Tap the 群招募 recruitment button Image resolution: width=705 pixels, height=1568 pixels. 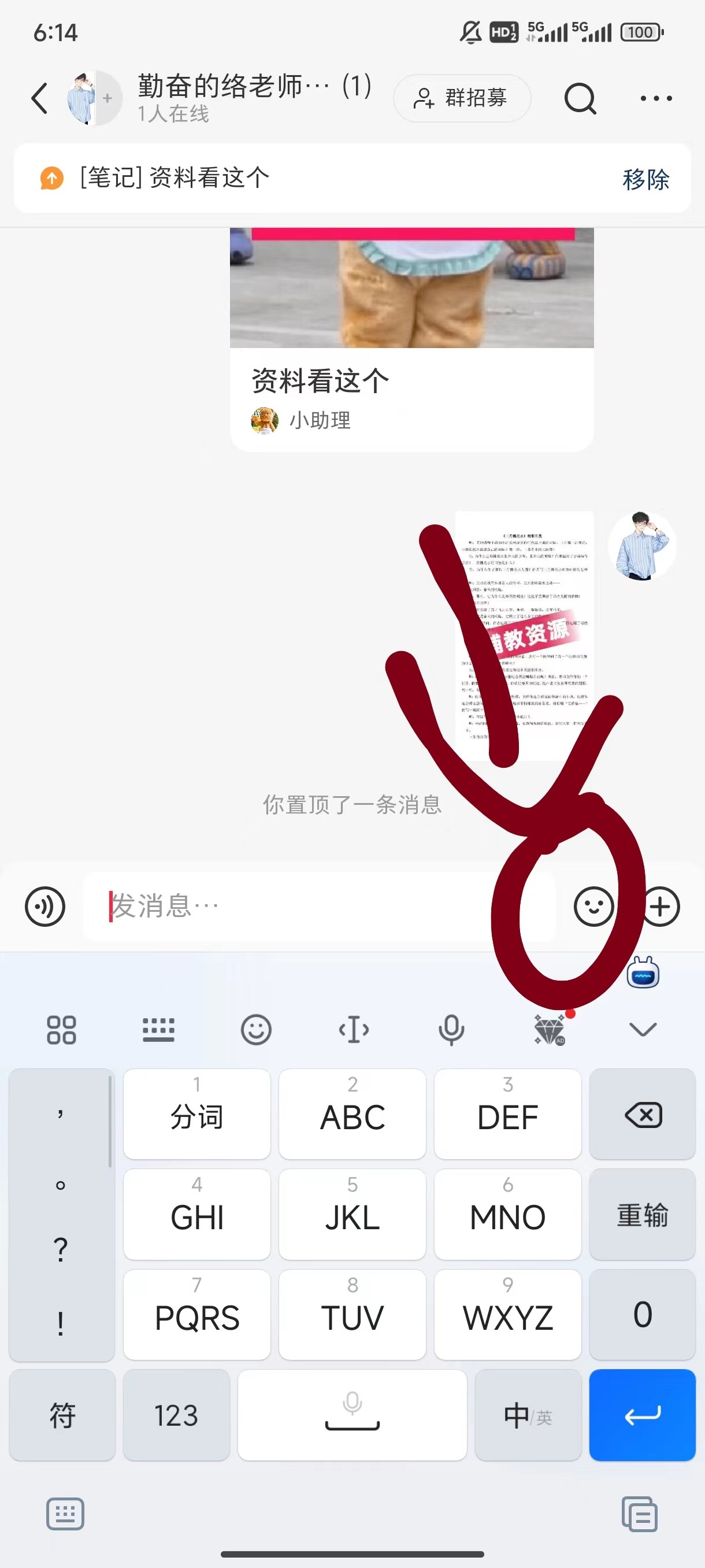pos(462,98)
